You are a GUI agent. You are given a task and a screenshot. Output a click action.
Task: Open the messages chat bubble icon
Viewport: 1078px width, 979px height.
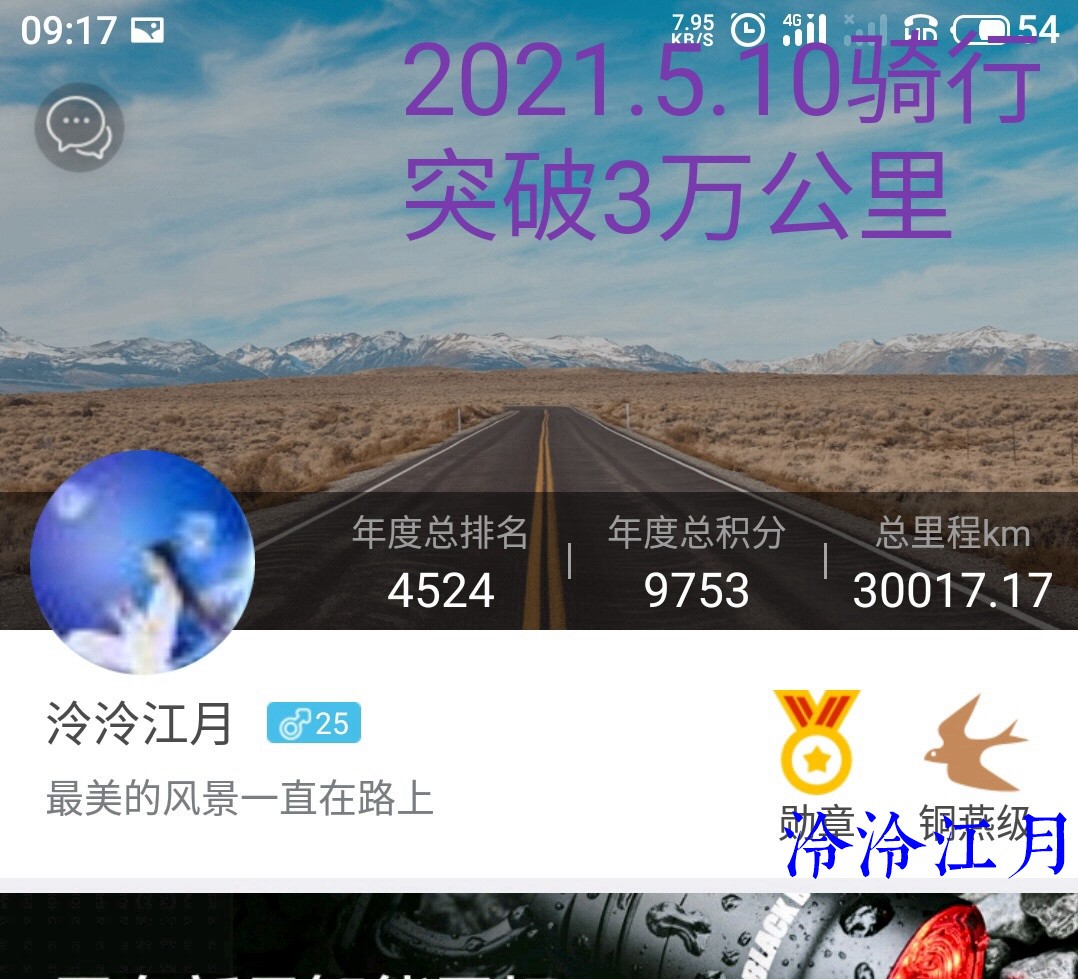pos(79,128)
